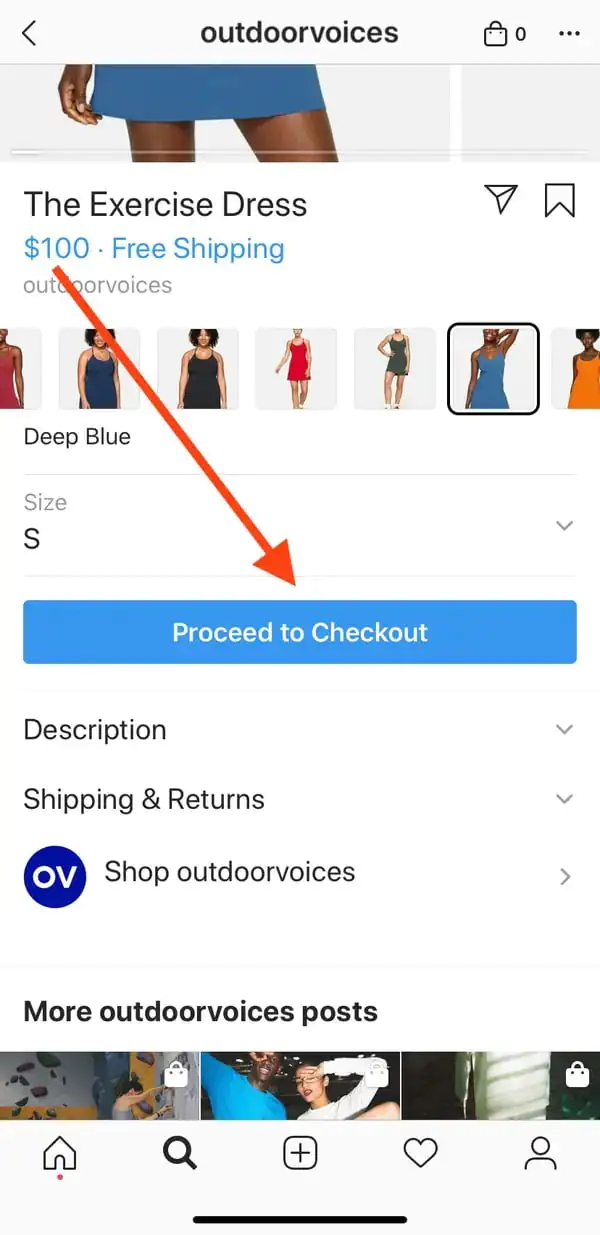This screenshot has height=1235, width=600.
Task: Open the post with two people in blue
Action: pos(300,1085)
